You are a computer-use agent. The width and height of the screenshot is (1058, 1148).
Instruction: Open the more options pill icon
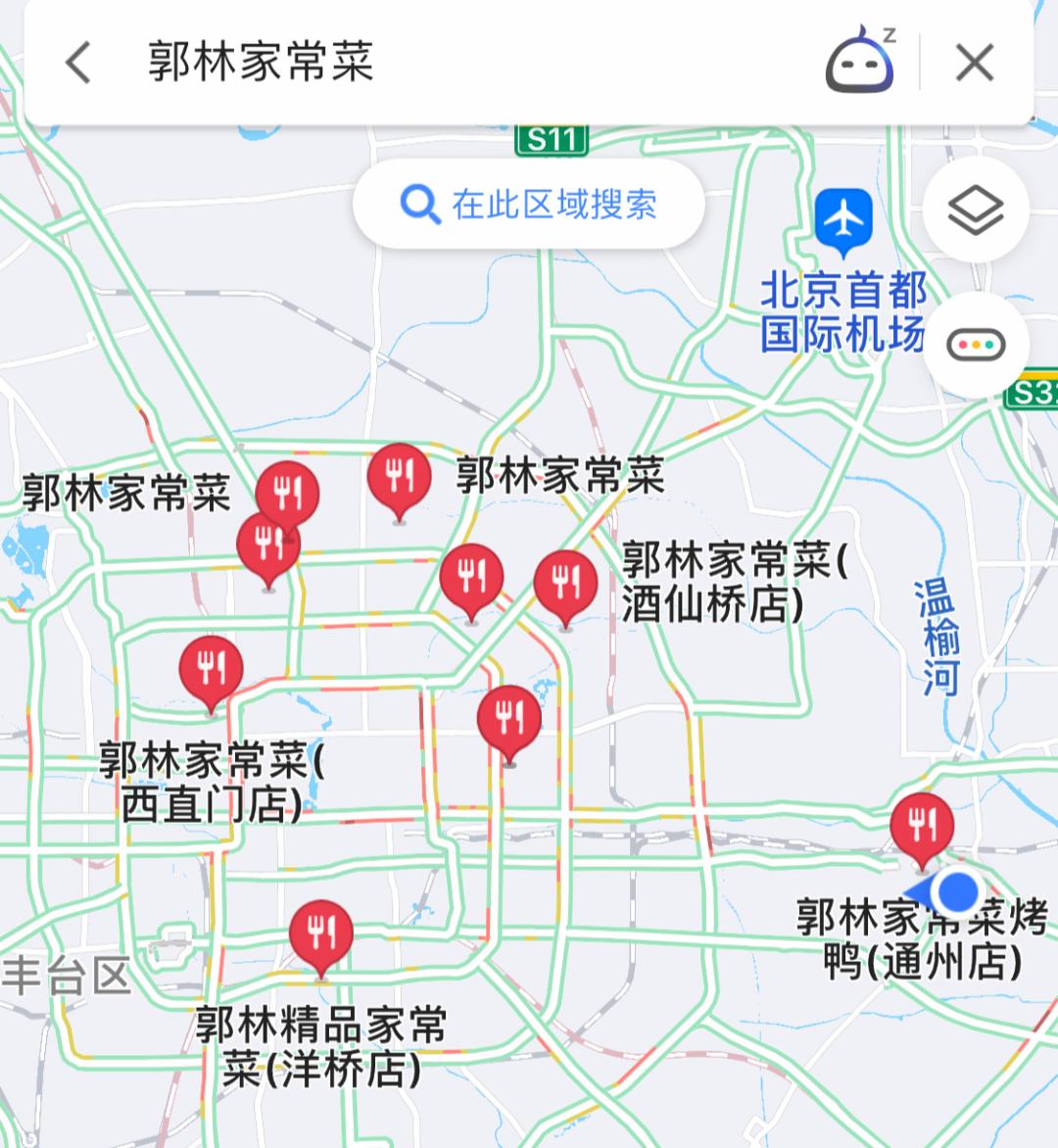point(975,343)
